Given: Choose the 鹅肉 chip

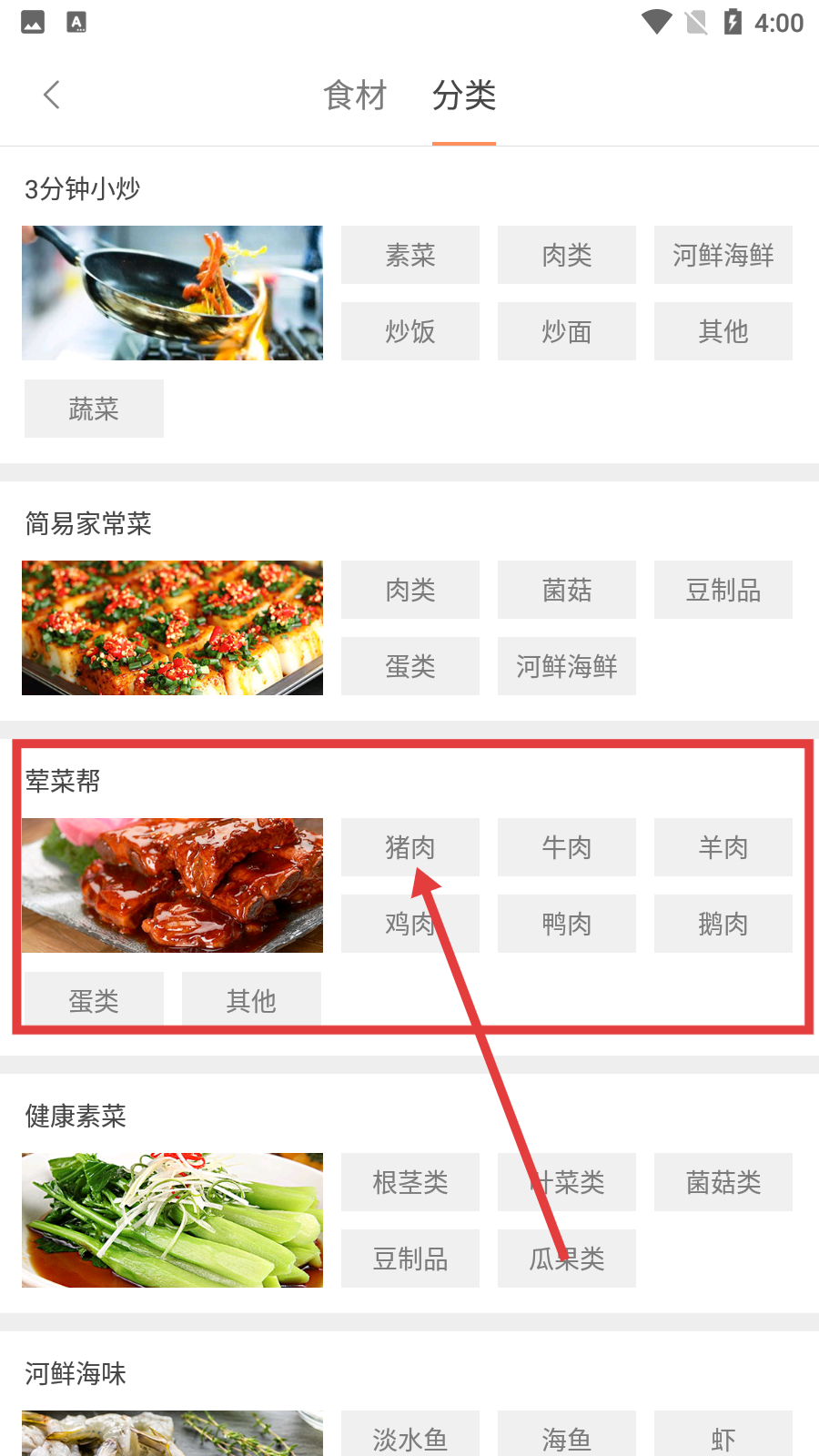Looking at the screenshot, I should 723,924.
